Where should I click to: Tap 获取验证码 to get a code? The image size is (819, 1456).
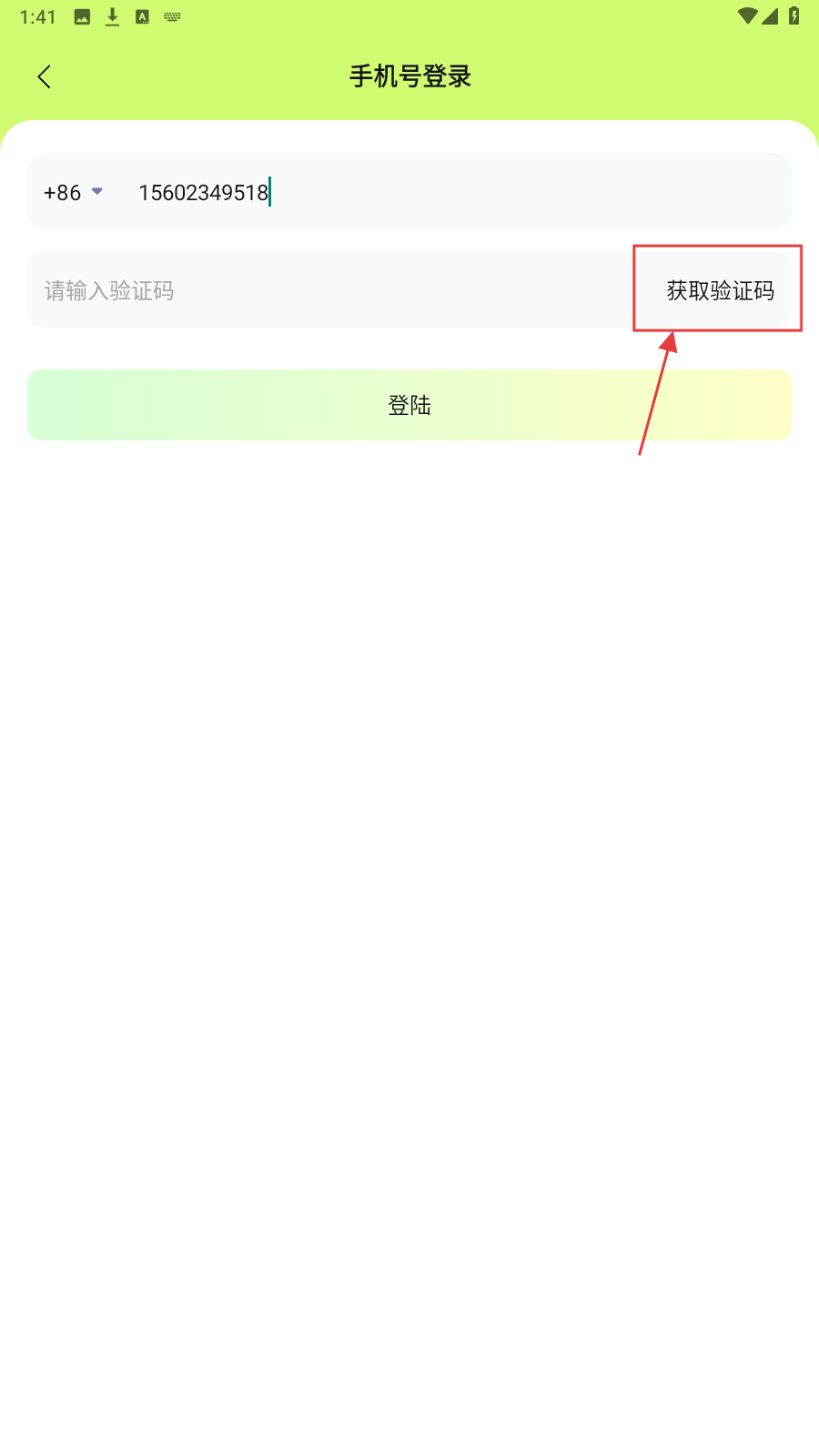pyautogui.click(x=719, y=290)
